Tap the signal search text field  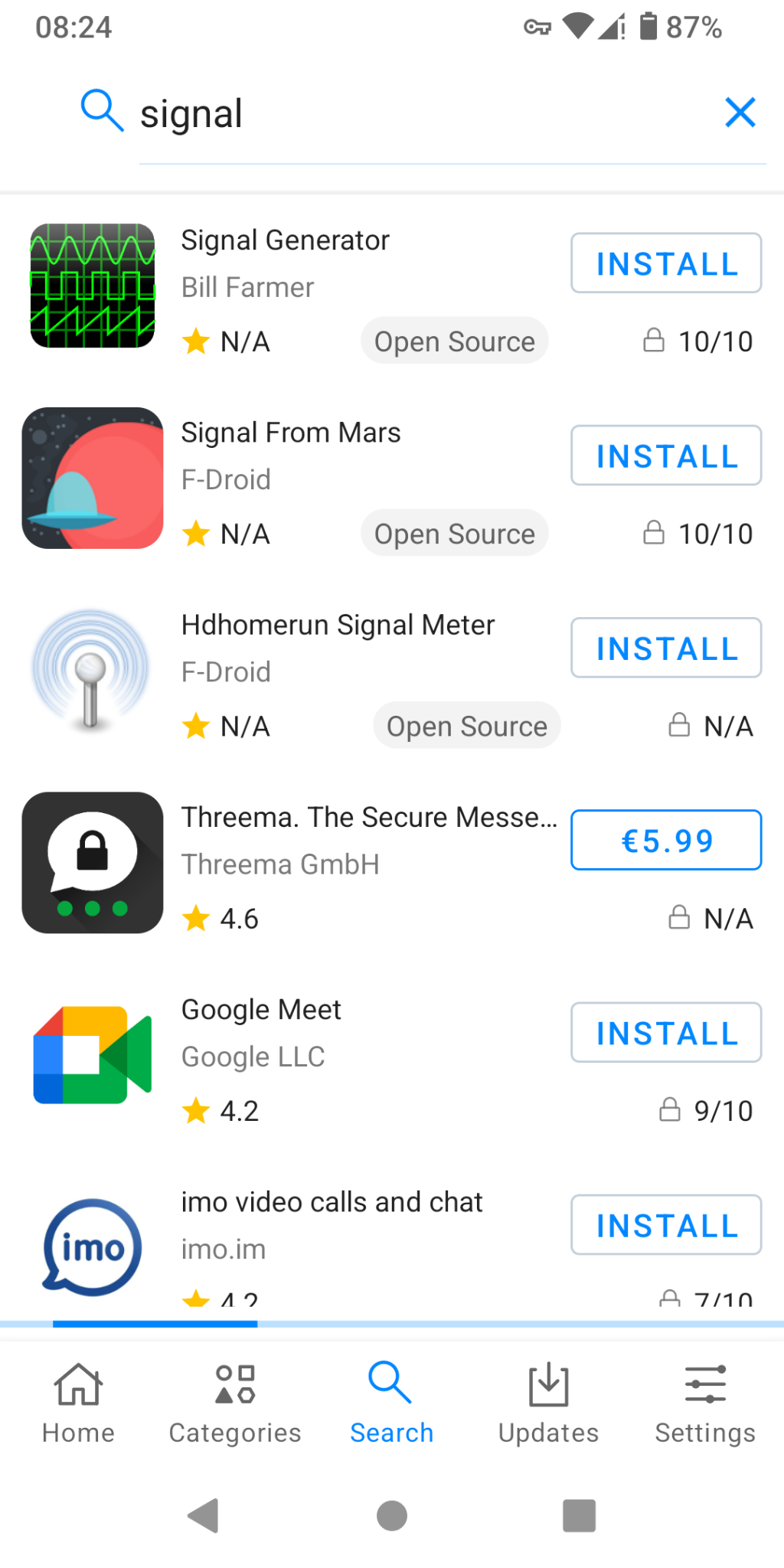(429, 114)
